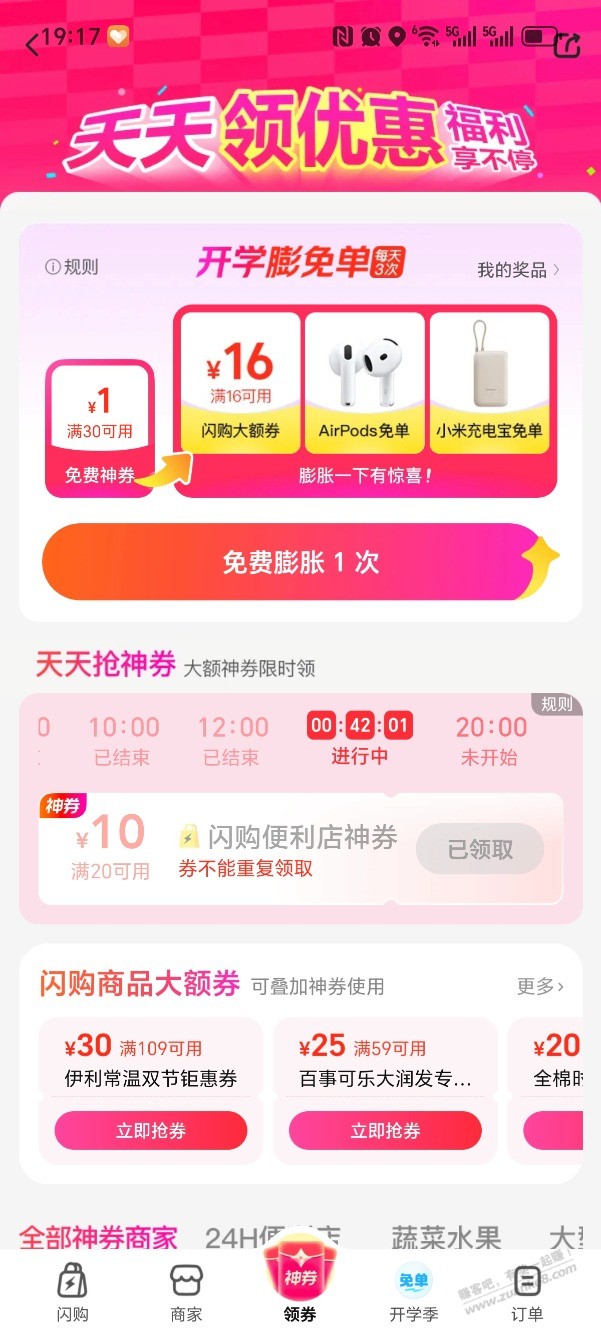Grab the 百事可乐大润发 coupon via 立即抢券
The image size is (601, 1334).
(x=385, y=1131)
